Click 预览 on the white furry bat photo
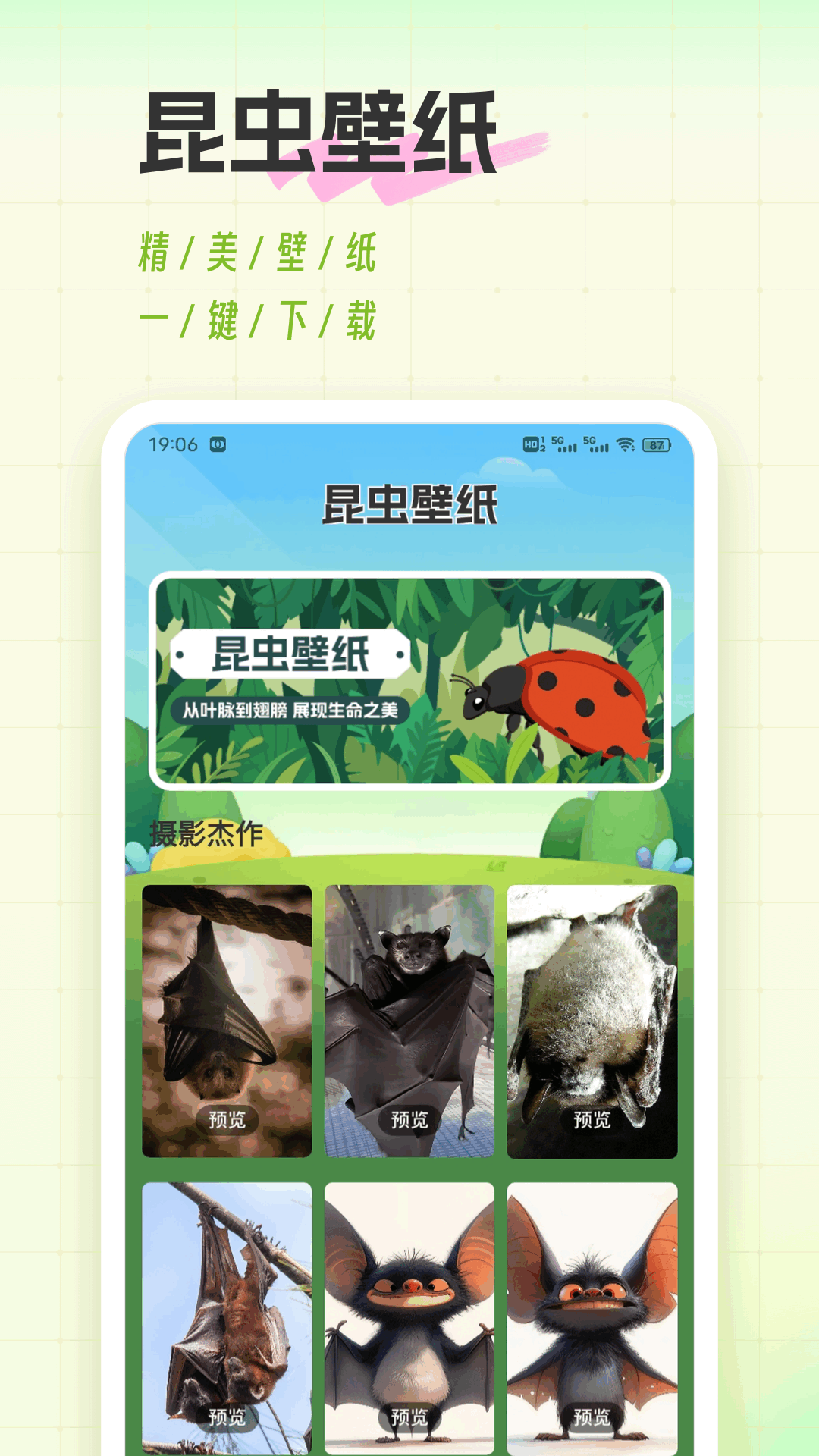819x1456 pixels. [x=593, y=1116]
